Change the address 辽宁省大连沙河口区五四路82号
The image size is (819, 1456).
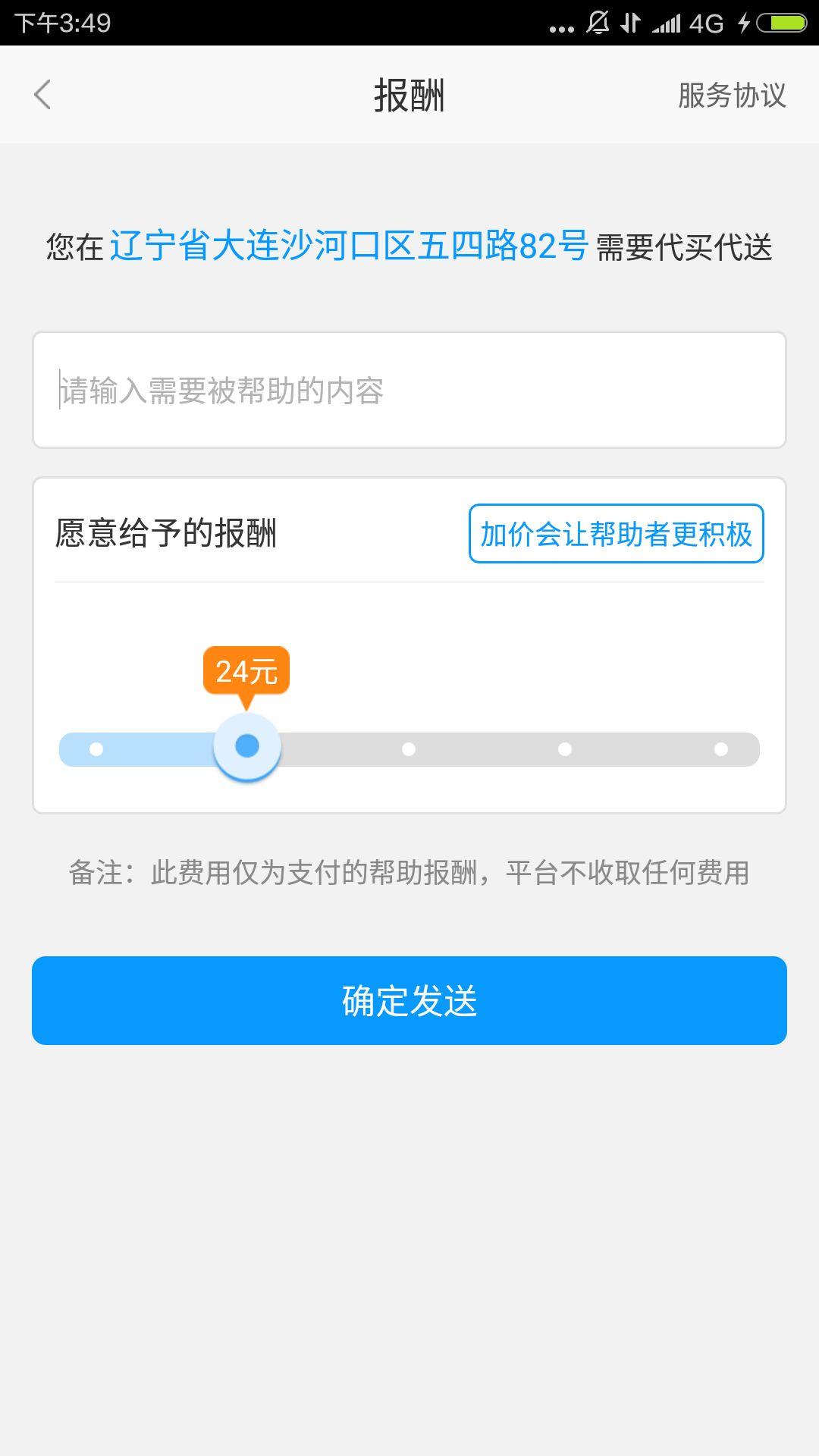click(349, 246)
